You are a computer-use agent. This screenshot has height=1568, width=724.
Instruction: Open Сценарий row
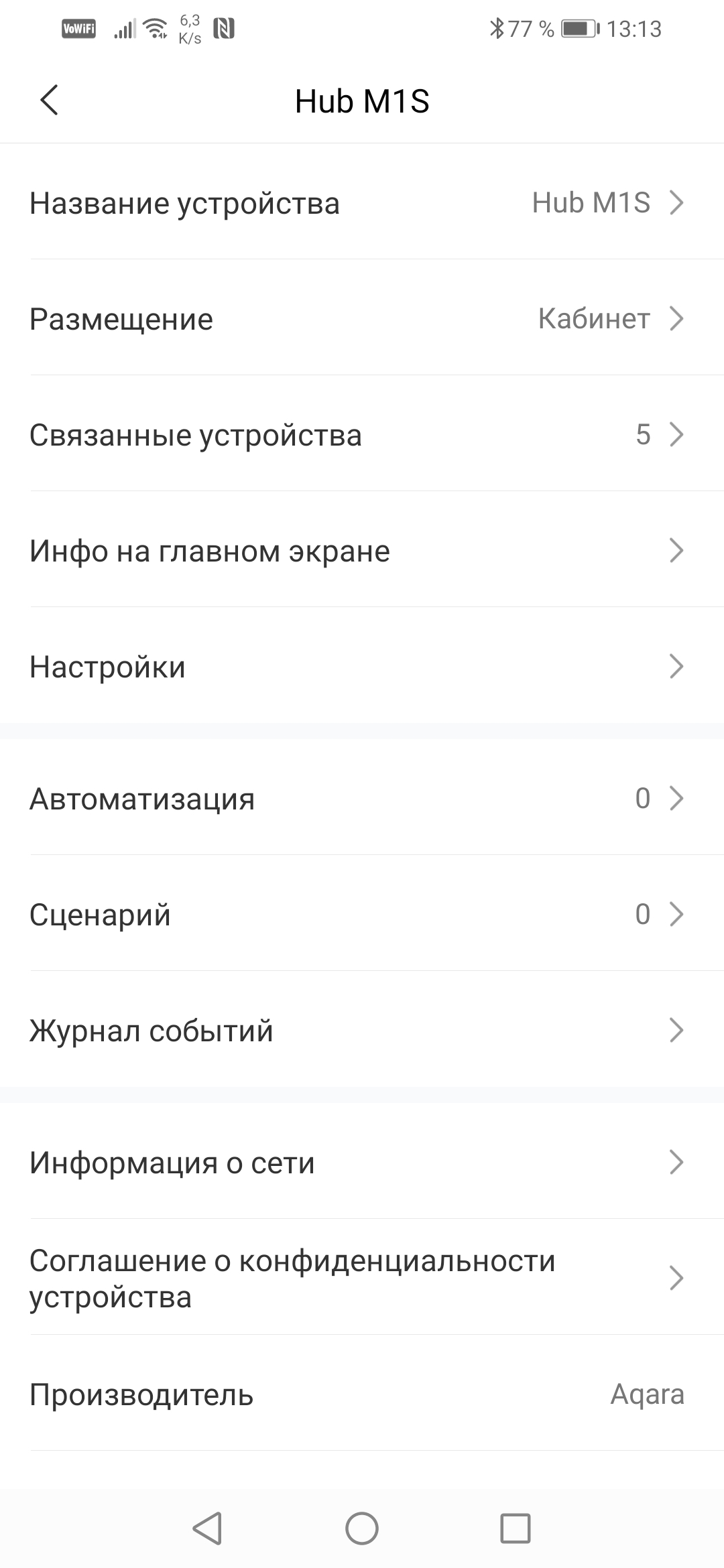pos(362,914)
